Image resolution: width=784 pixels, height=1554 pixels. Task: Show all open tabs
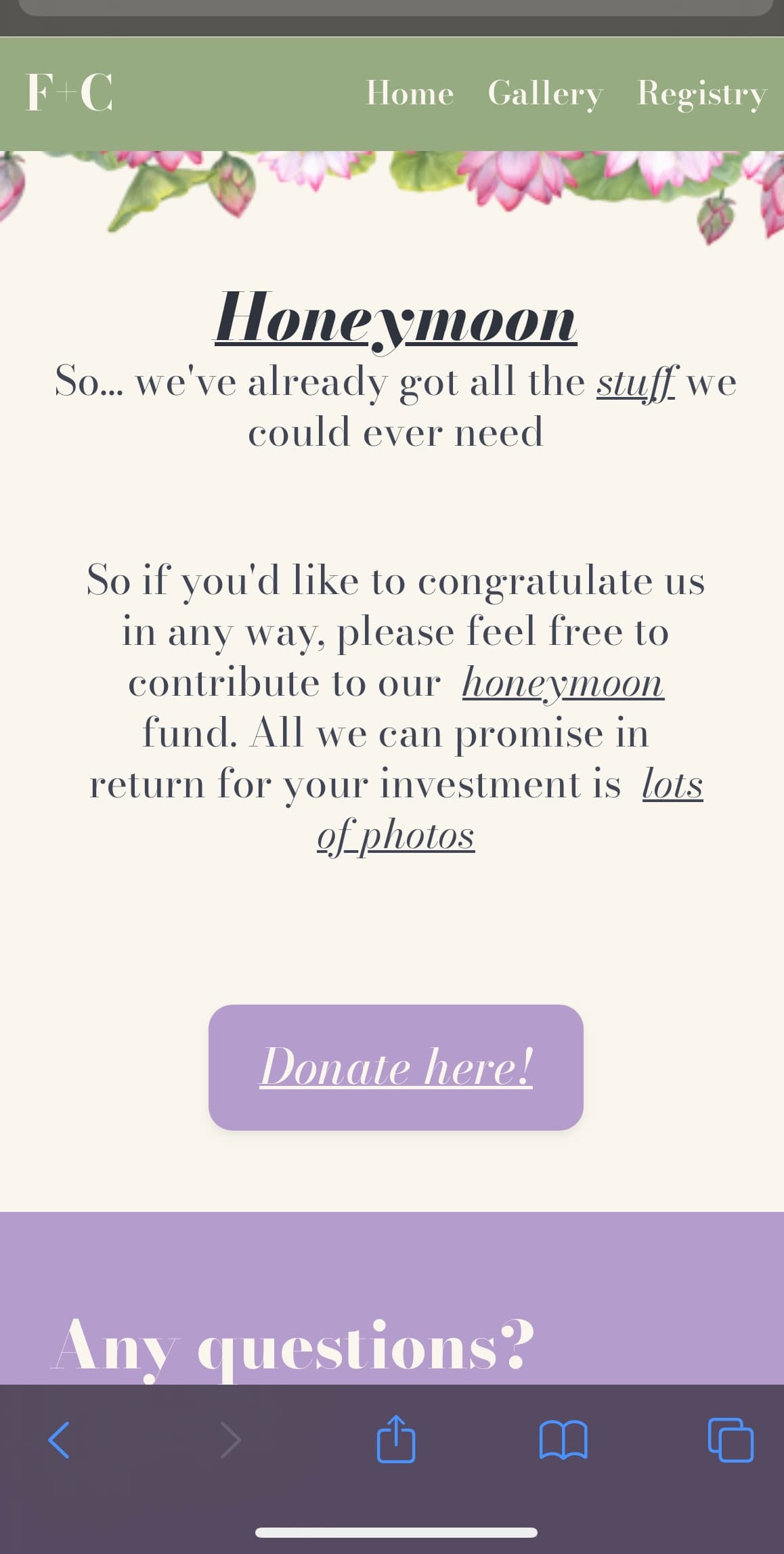point(731,1439)
